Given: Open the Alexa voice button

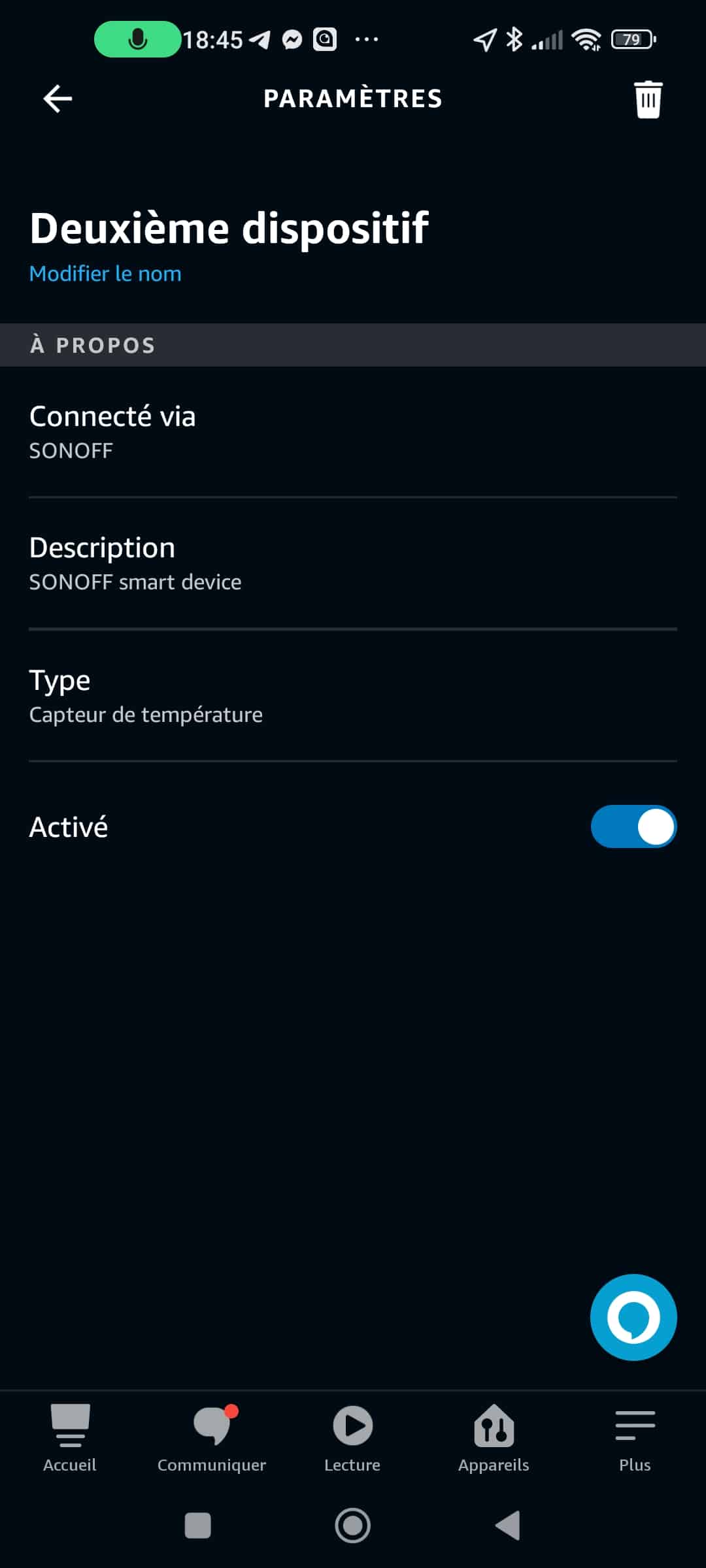Looking at the screenshot, I should point(633,1317).
